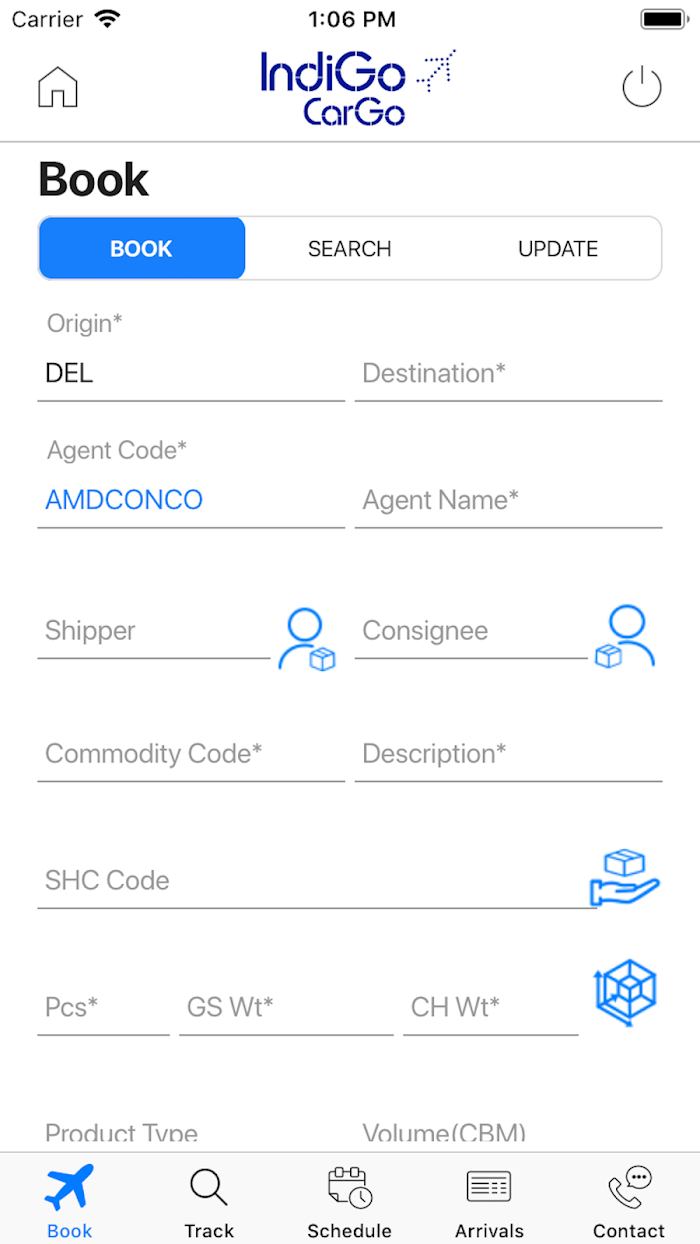Open the consignee picker icon

click(x=625, y=637)
